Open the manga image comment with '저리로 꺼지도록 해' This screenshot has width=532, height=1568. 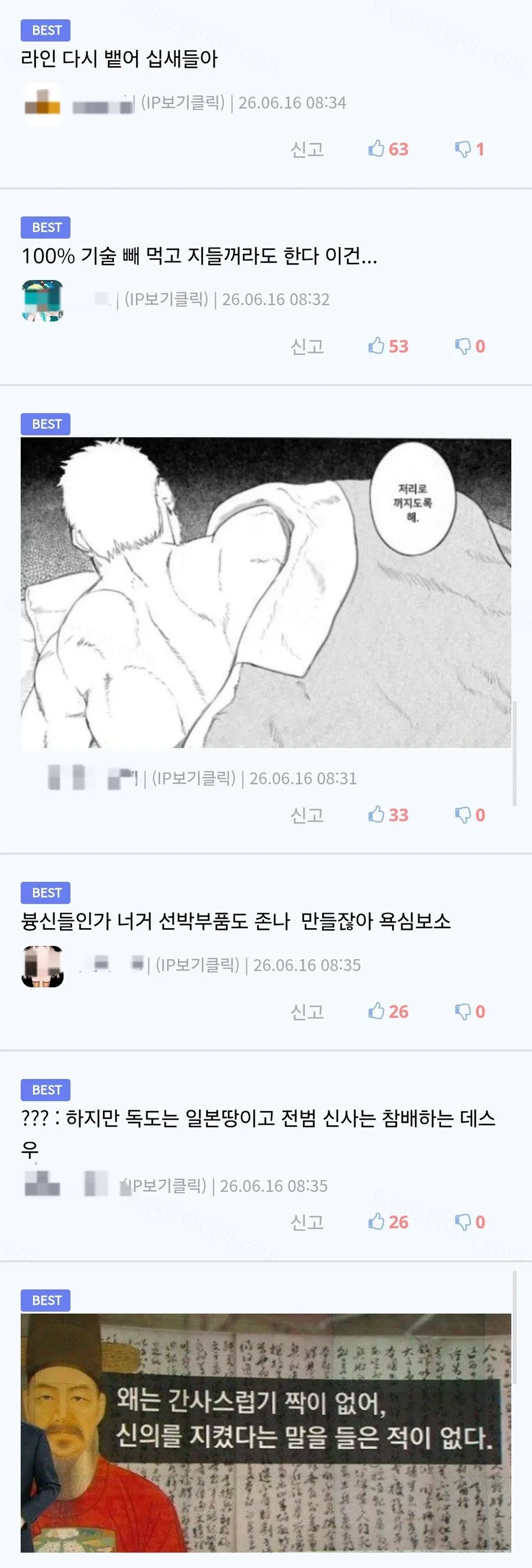(265, 592)
